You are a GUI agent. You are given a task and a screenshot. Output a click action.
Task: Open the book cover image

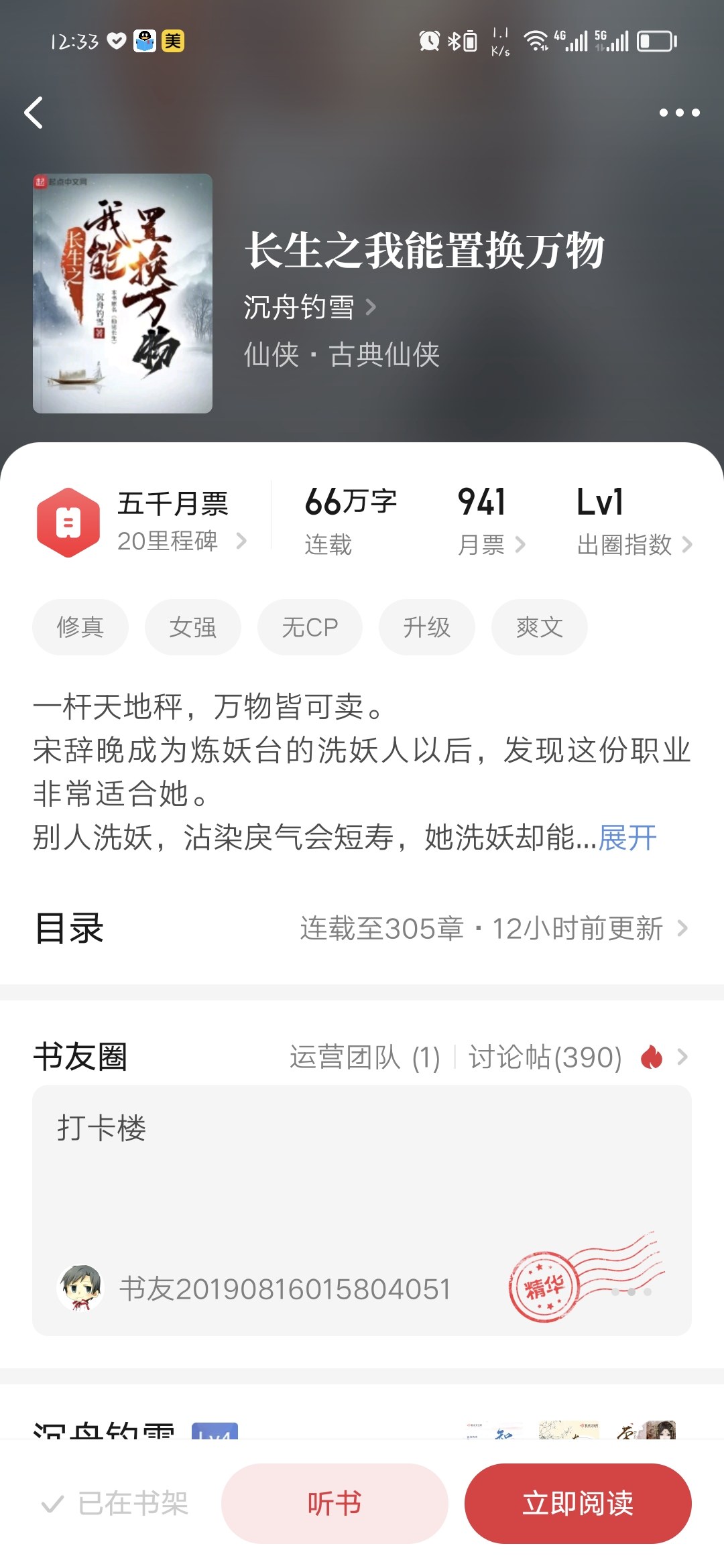[x=123, y=293]
